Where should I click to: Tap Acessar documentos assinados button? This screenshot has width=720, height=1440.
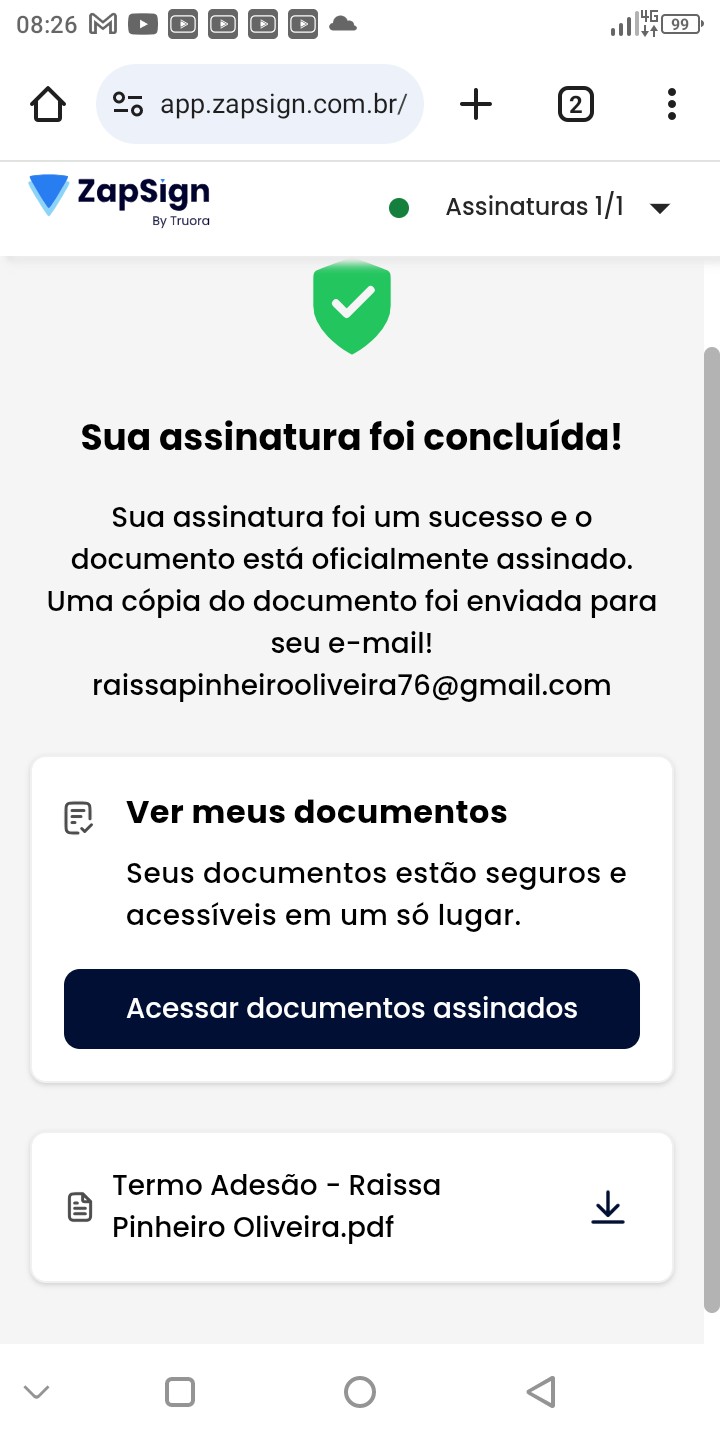[x=352, y=1008]
